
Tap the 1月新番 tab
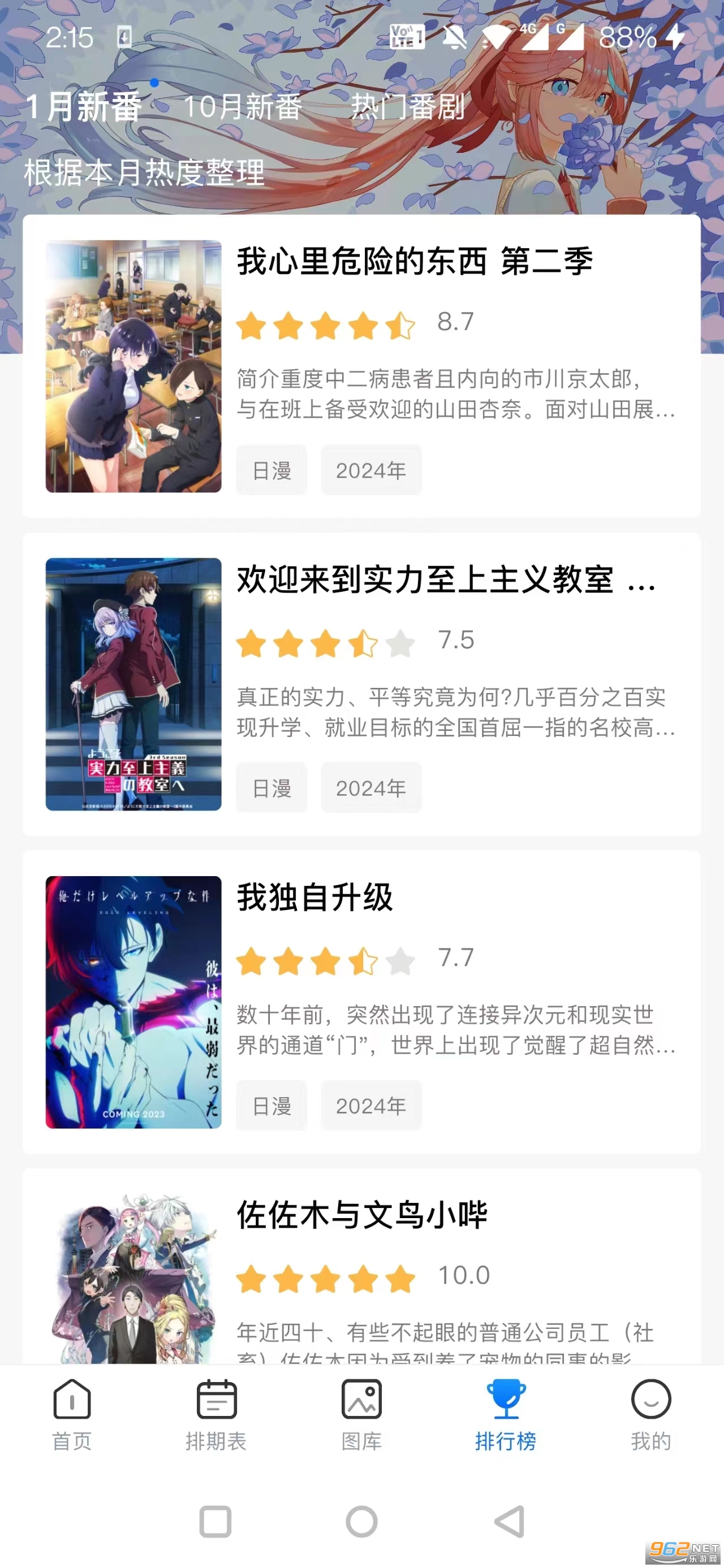(x=83, y=107)
